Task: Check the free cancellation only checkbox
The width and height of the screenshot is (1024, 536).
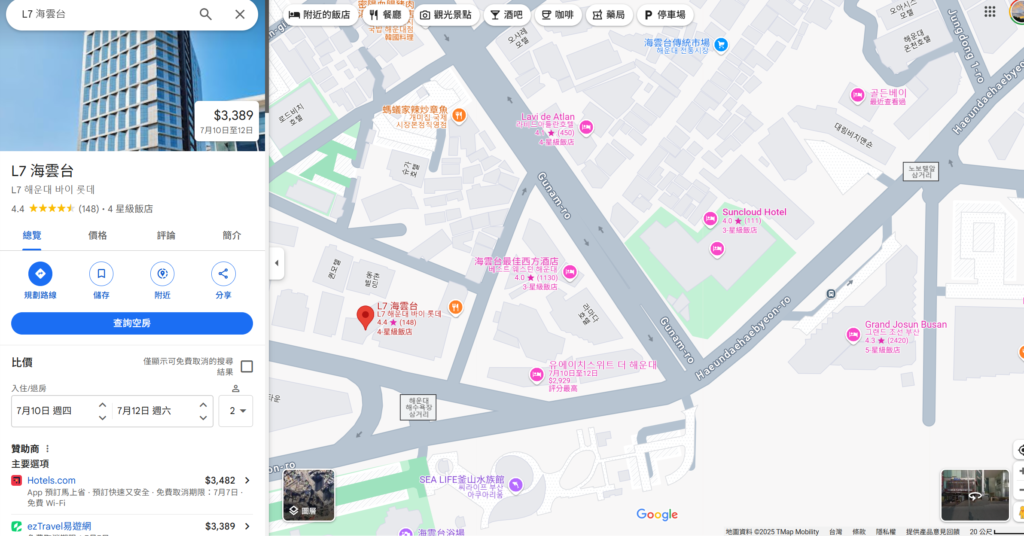Action: (x=246, y=366)
